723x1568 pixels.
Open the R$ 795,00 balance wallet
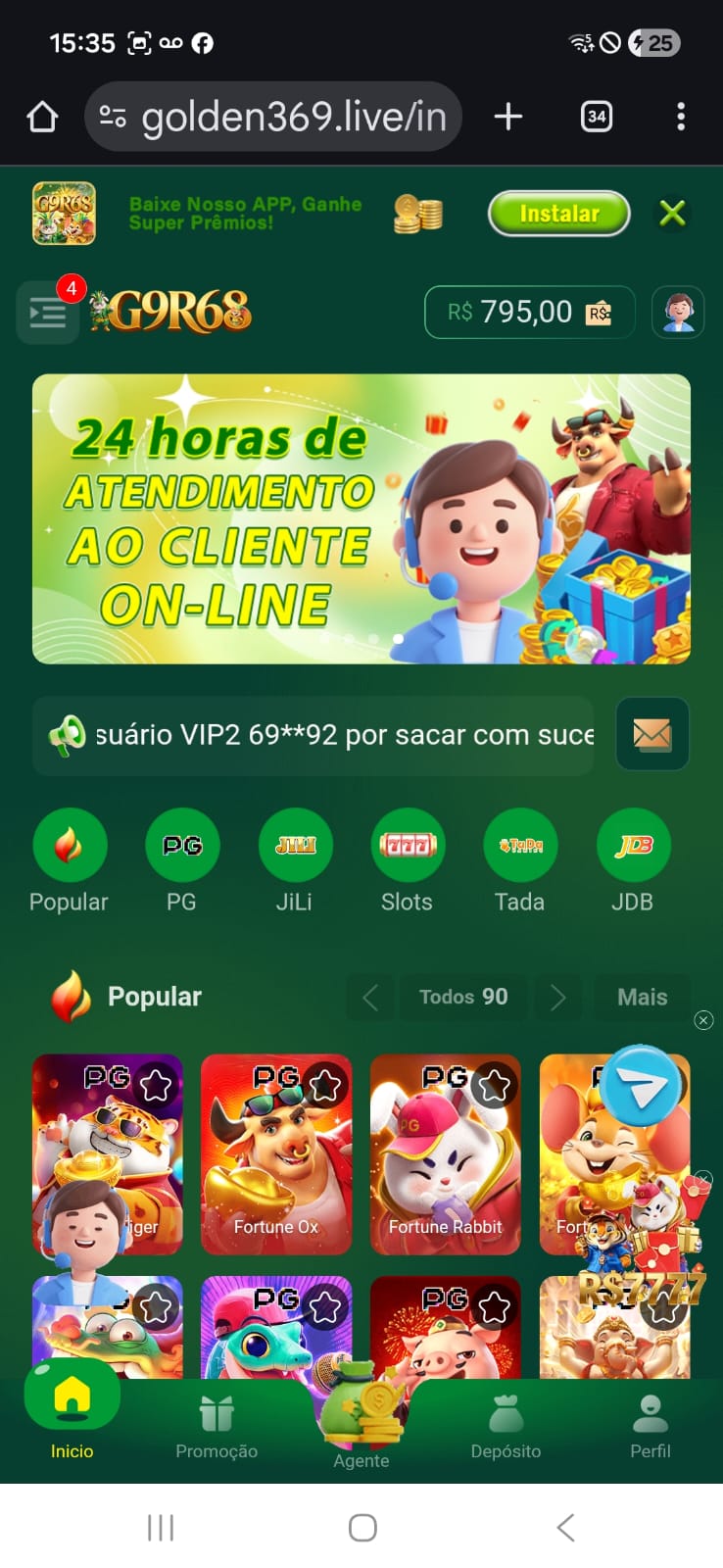(x=529, y=313)
